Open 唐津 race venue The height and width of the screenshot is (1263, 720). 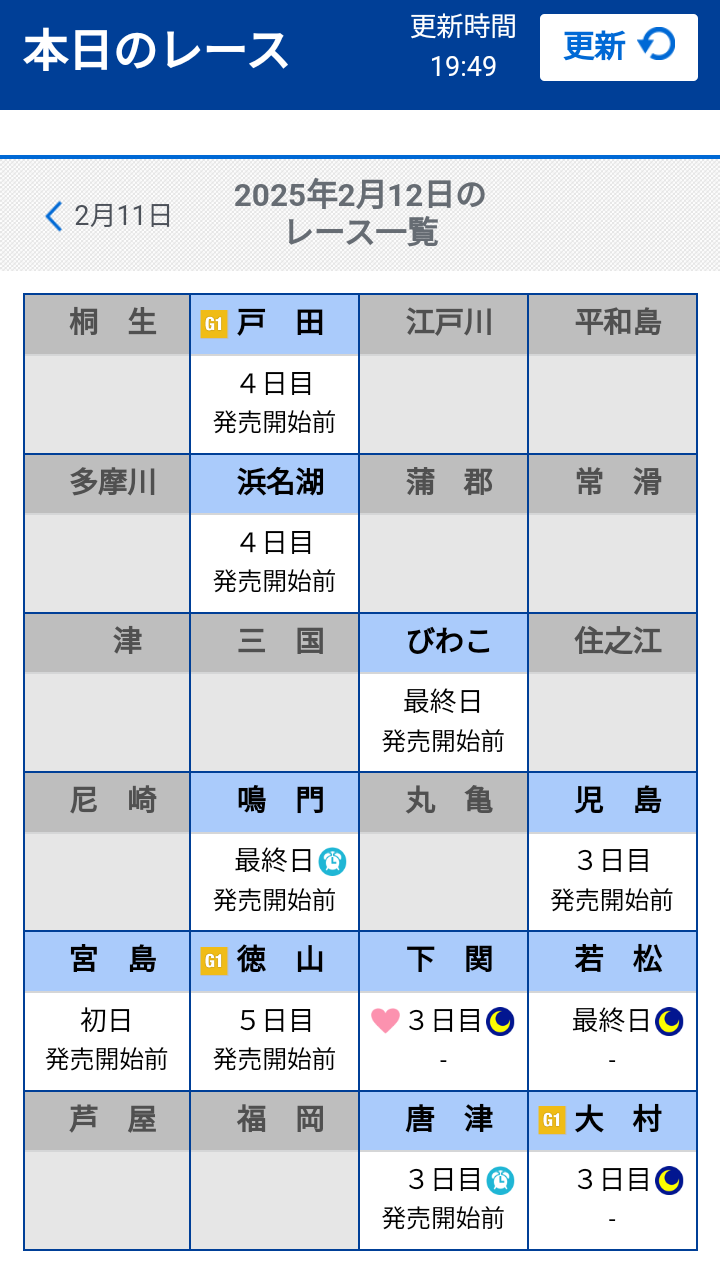(443, 1169)
